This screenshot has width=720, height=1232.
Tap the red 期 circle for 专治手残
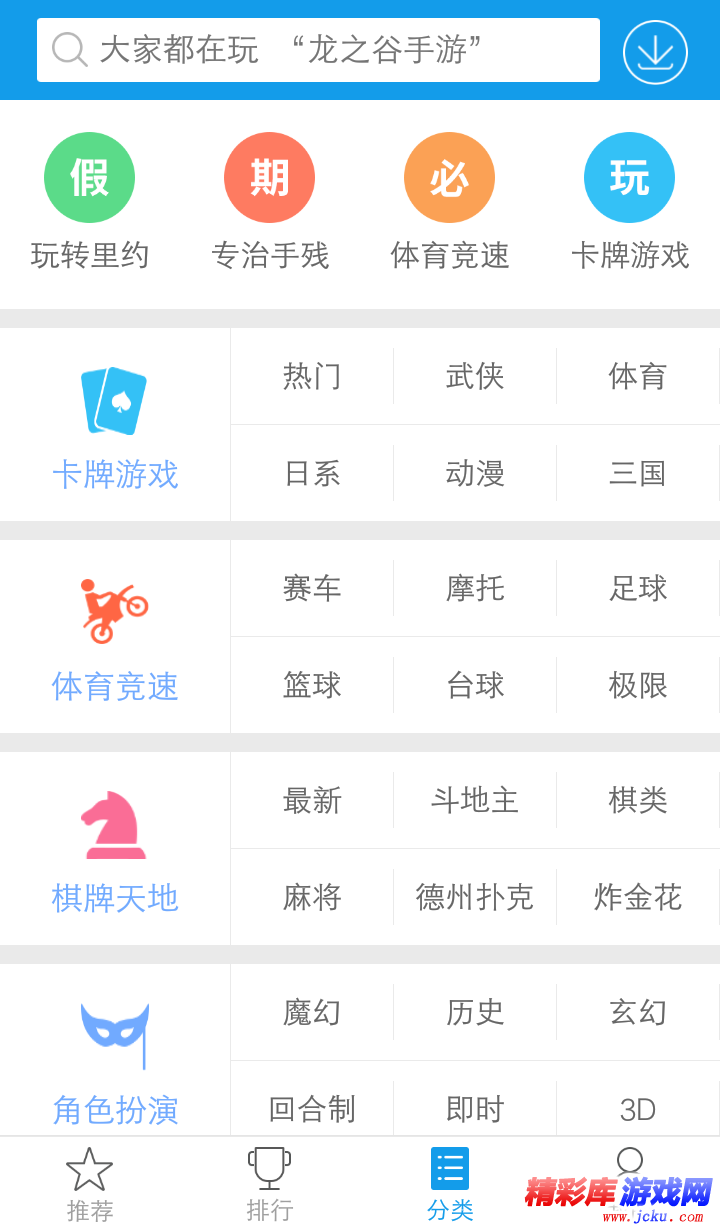coord(269,177)
